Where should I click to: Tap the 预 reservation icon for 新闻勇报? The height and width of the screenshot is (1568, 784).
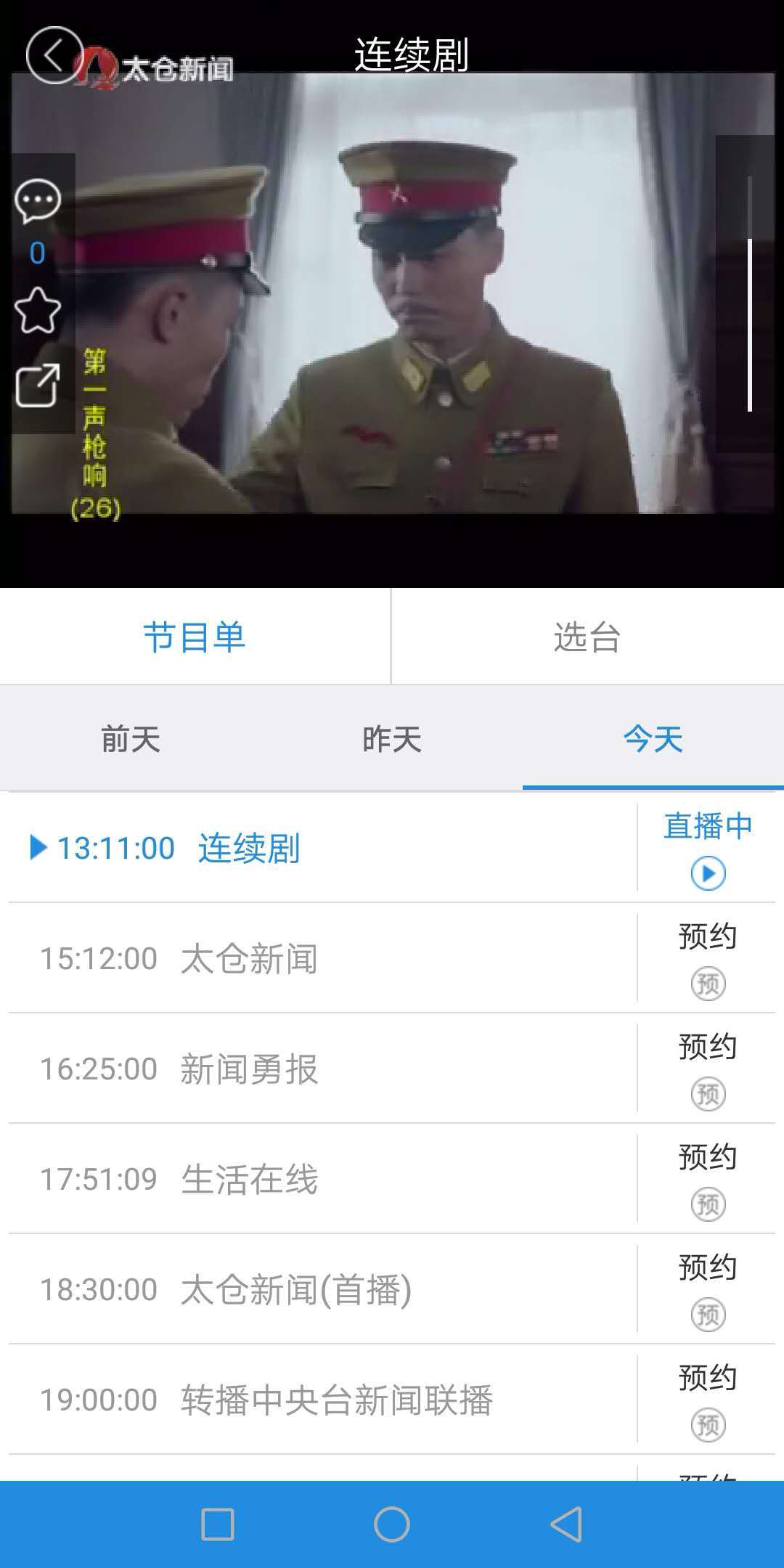(708, 1093)
